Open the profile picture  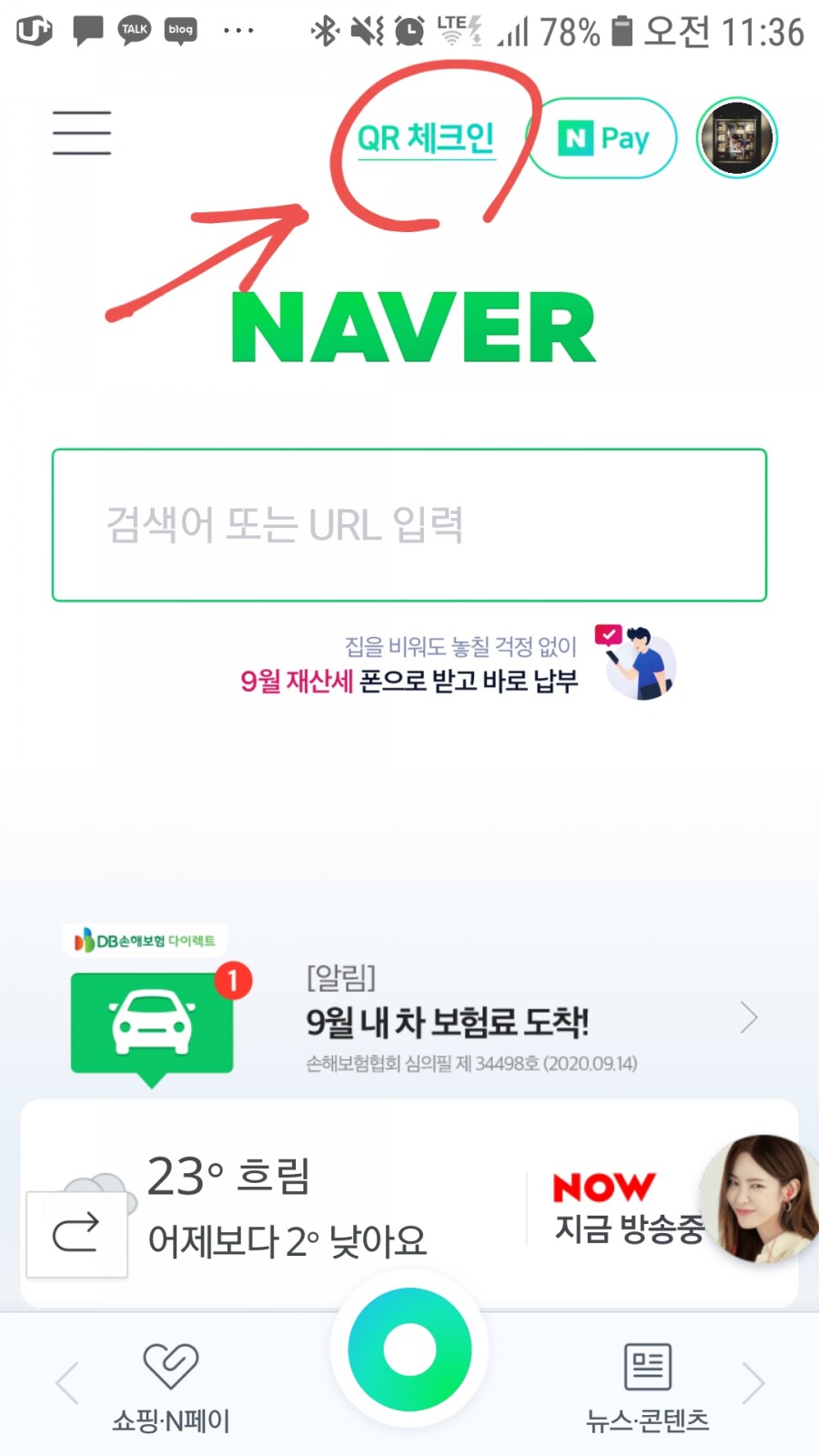click(x=736, y=138)
